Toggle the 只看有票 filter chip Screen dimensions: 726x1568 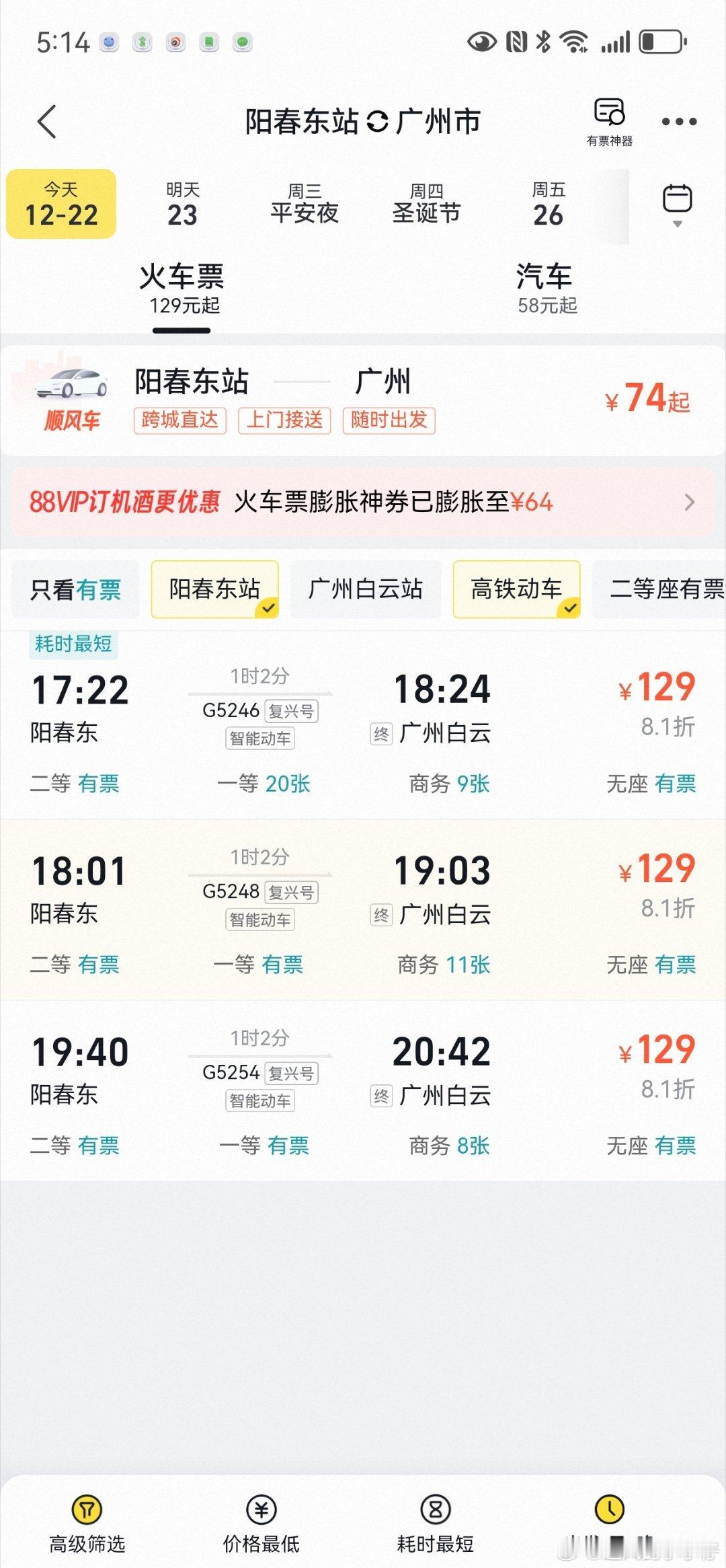pyautogui.click(x=75, y=589)
